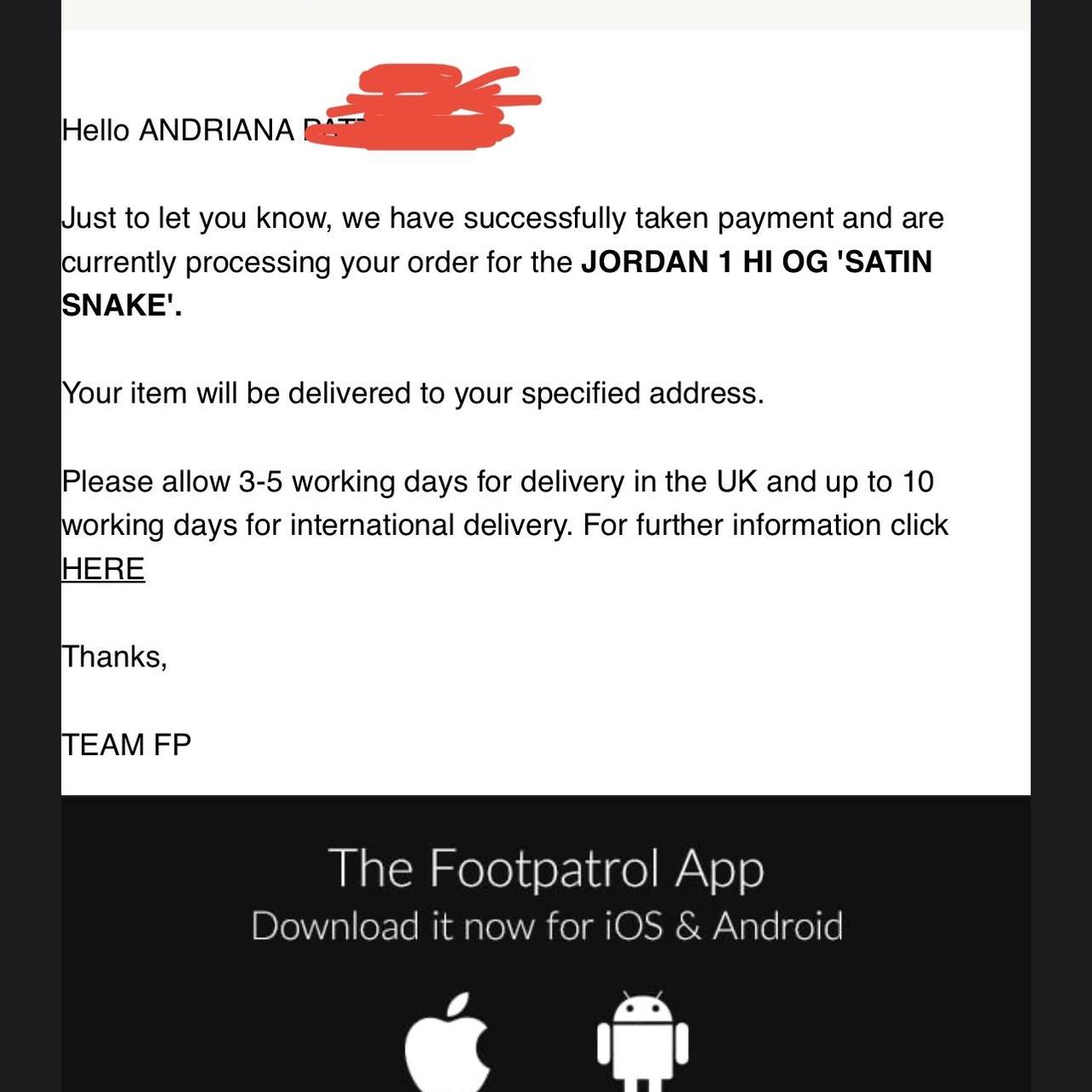Open the HERE delivery information link
Viewport: 1092px width, 1092px height.
[x=103, y=569]
